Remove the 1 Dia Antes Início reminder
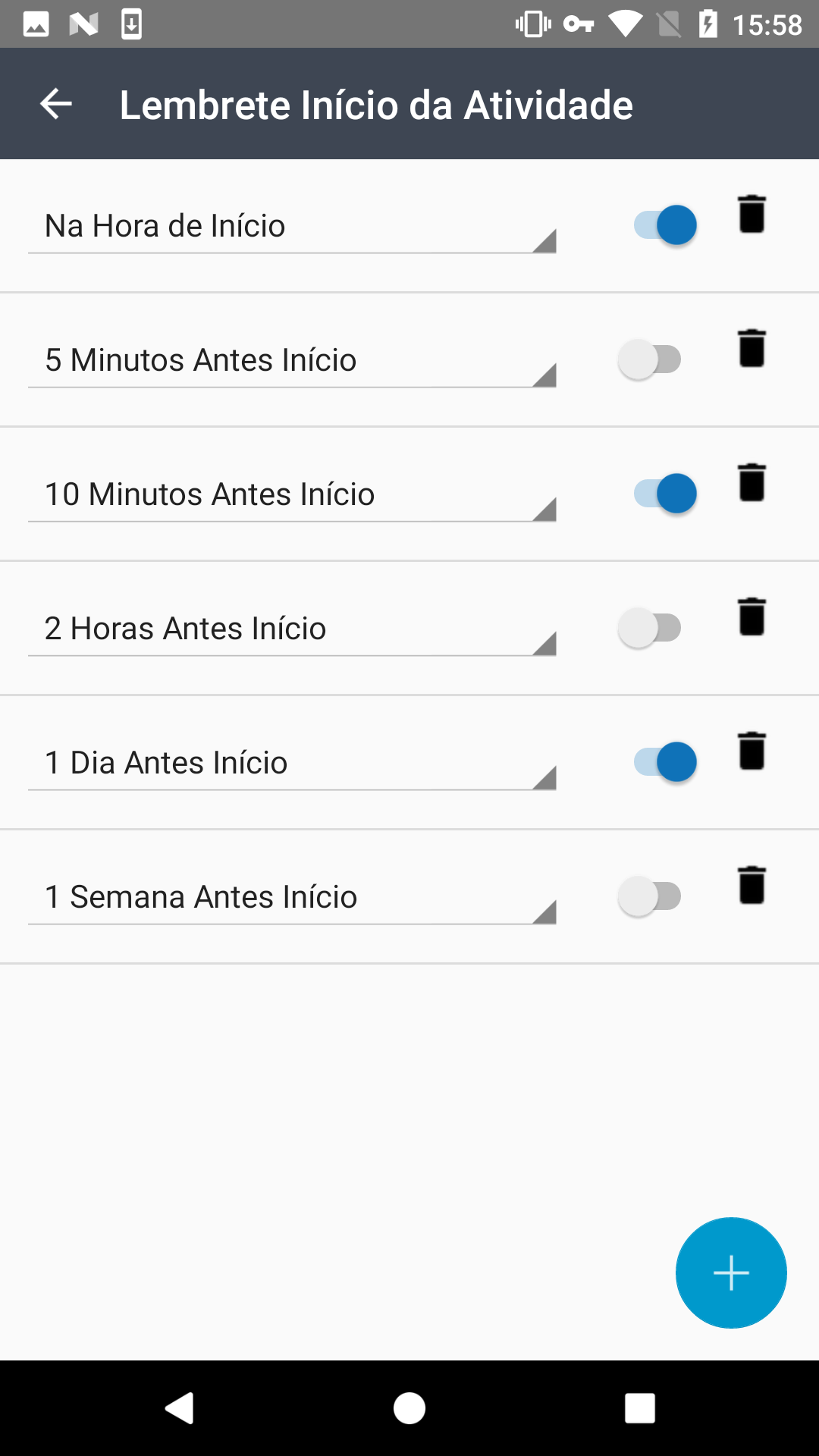Screen dimensions: 819x1456 (x=752, y=751)
